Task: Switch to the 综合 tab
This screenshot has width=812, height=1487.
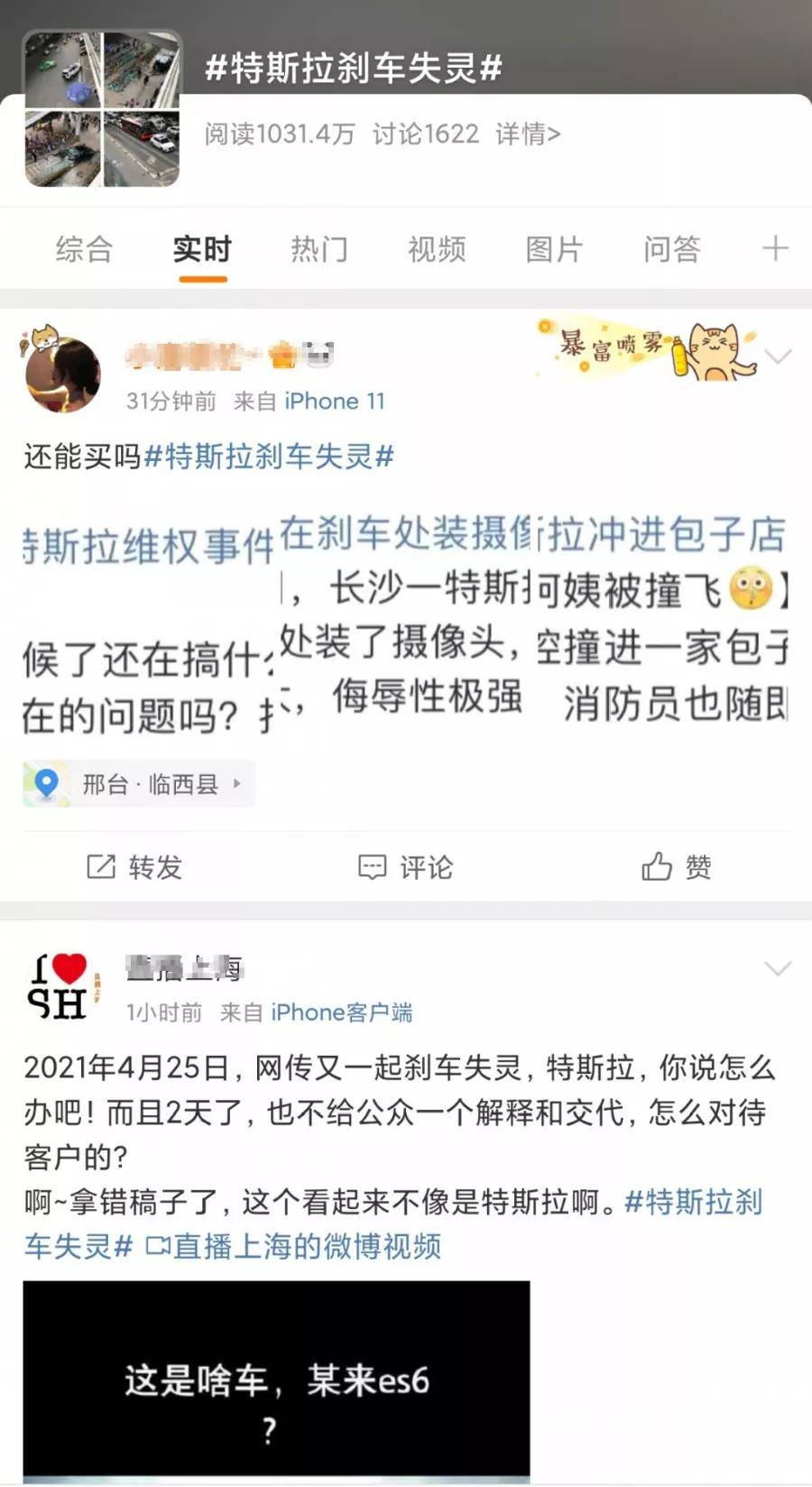Action: 84,249
